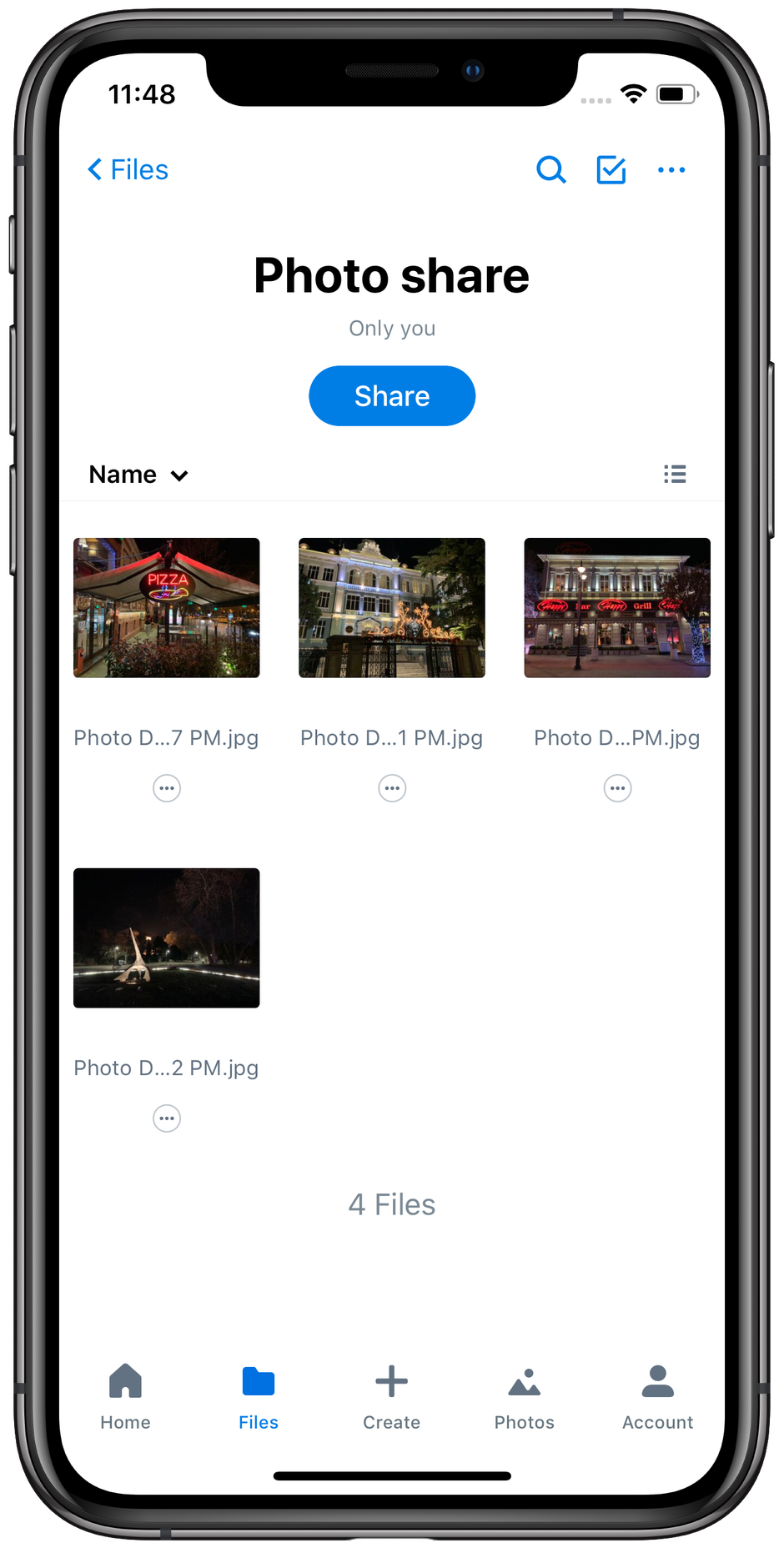Open the folder options menu via three dots
Image resolution: width=784 pixels, height=1548 pixels.
pyautogui.click(x=672, y=169)
